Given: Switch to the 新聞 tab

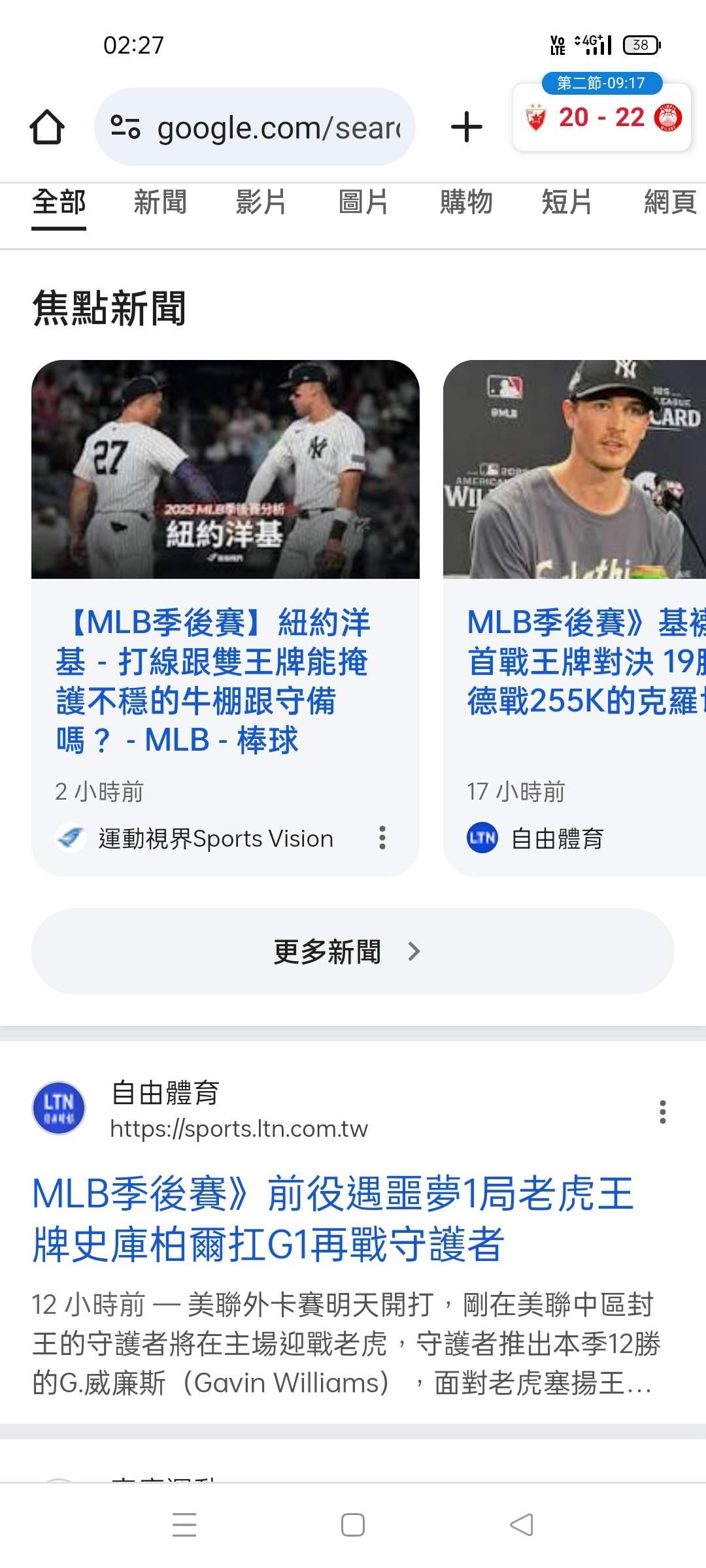Looking at the screenshot, I should coord(160,203).
